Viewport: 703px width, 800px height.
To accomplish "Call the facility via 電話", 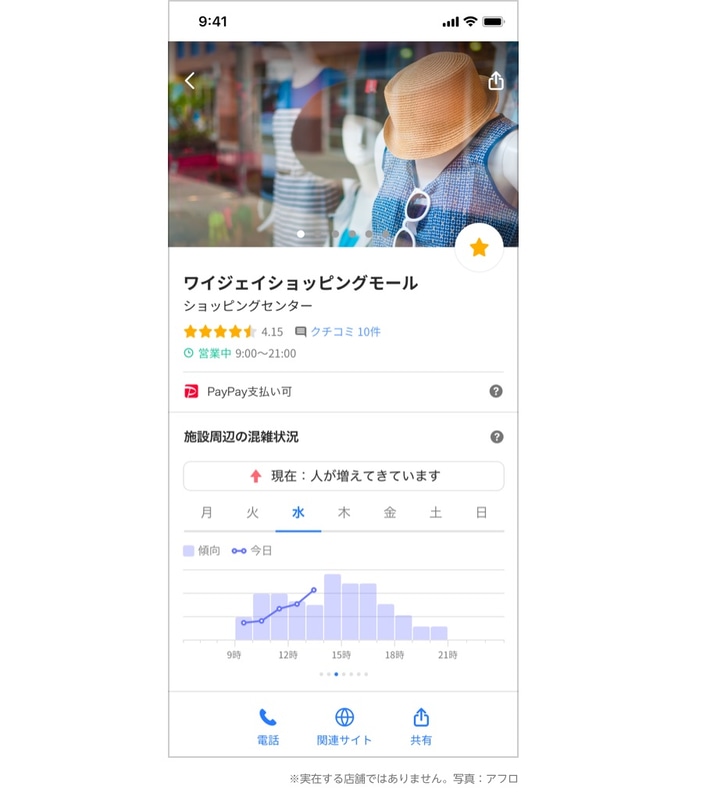I will [268, 727].
